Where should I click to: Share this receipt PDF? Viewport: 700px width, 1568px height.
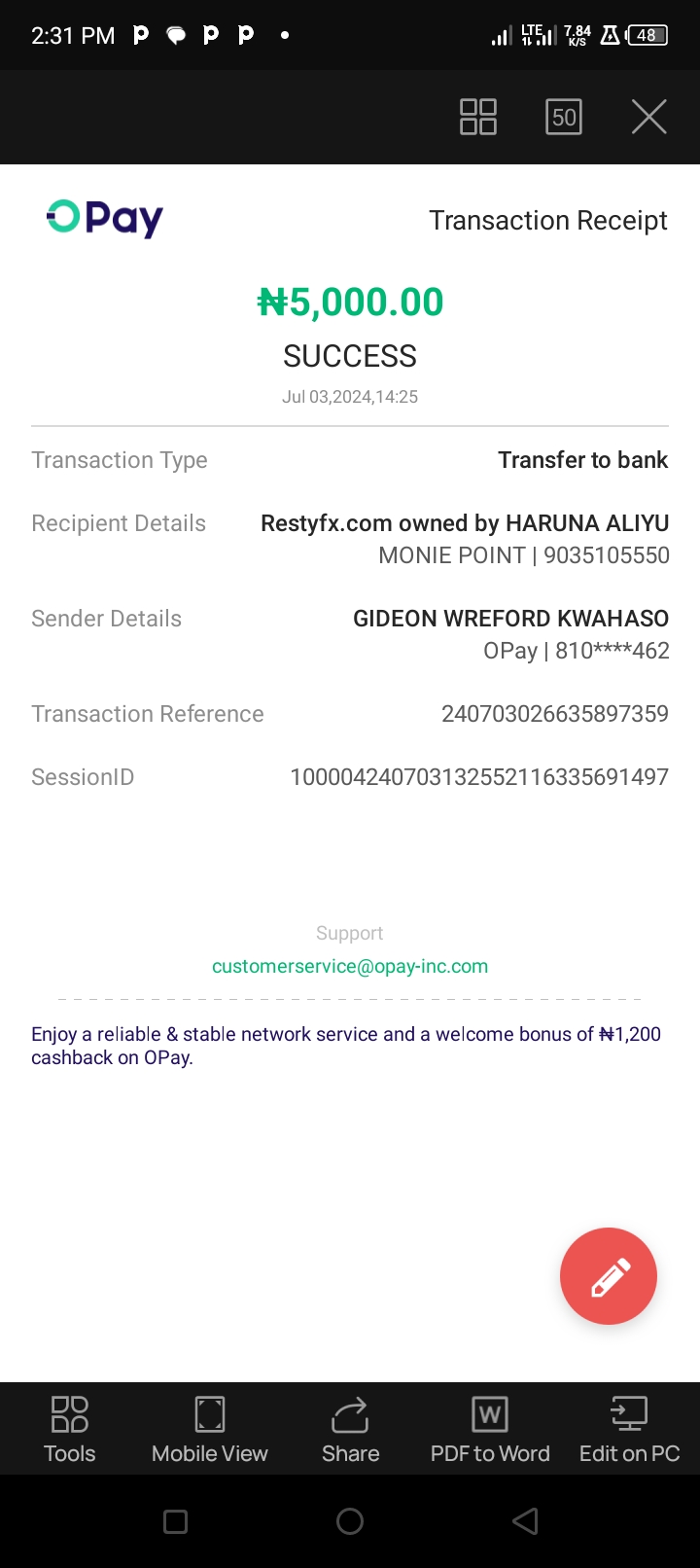[x=350, y=1430]
